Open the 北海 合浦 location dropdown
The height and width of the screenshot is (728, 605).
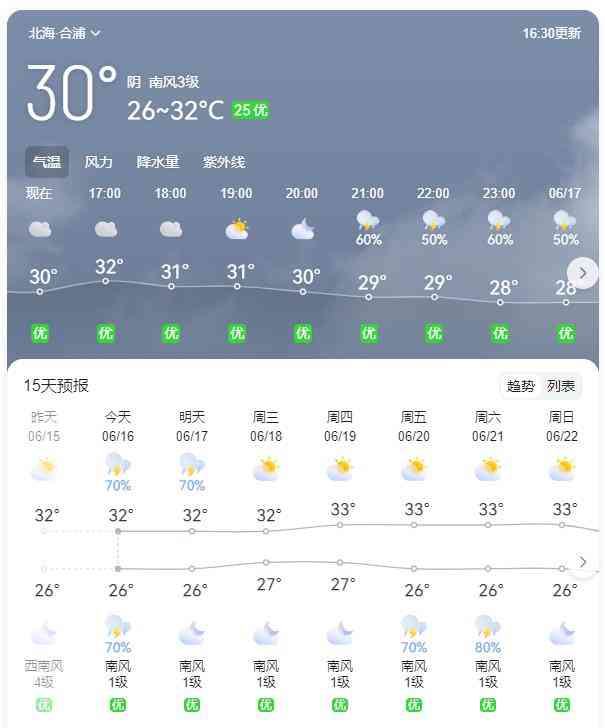point(65,33)
